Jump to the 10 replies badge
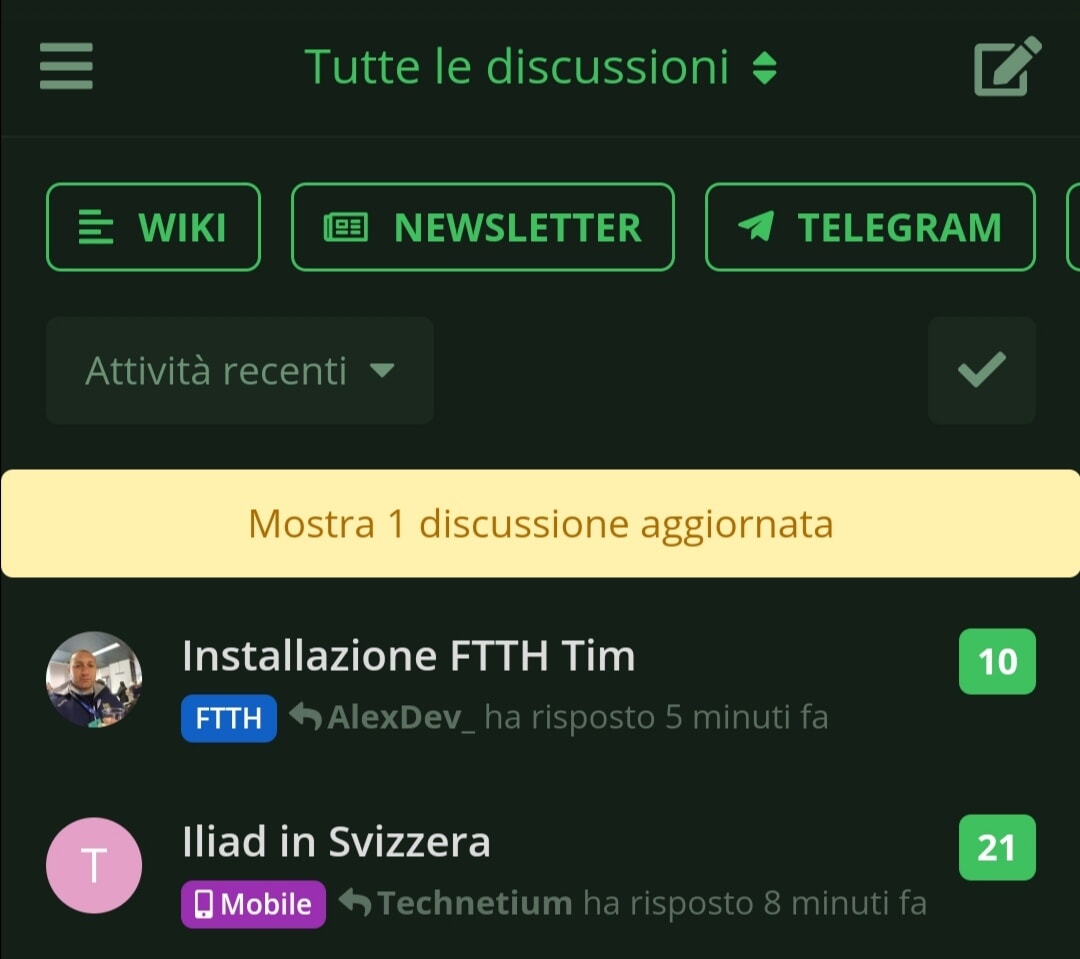Screen dimensions: 1080x959 pos(997,661)
